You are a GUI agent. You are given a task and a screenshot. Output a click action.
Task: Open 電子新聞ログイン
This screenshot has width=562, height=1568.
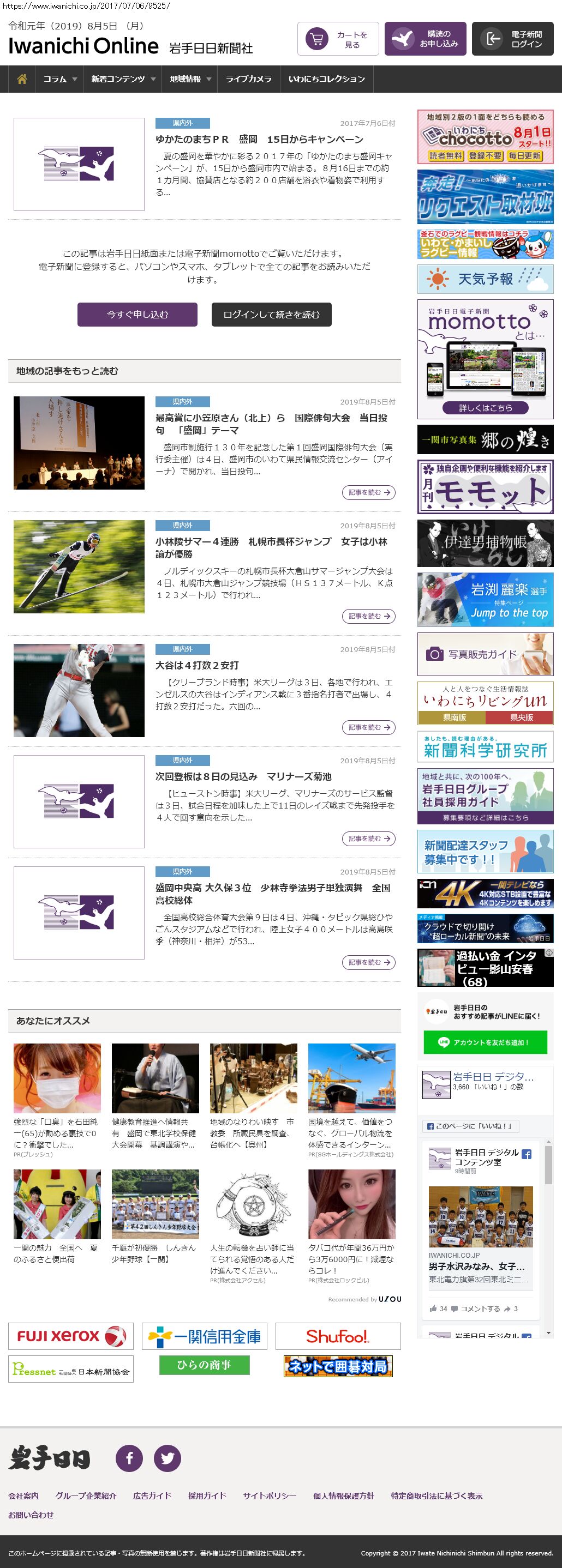click(512, 40)
